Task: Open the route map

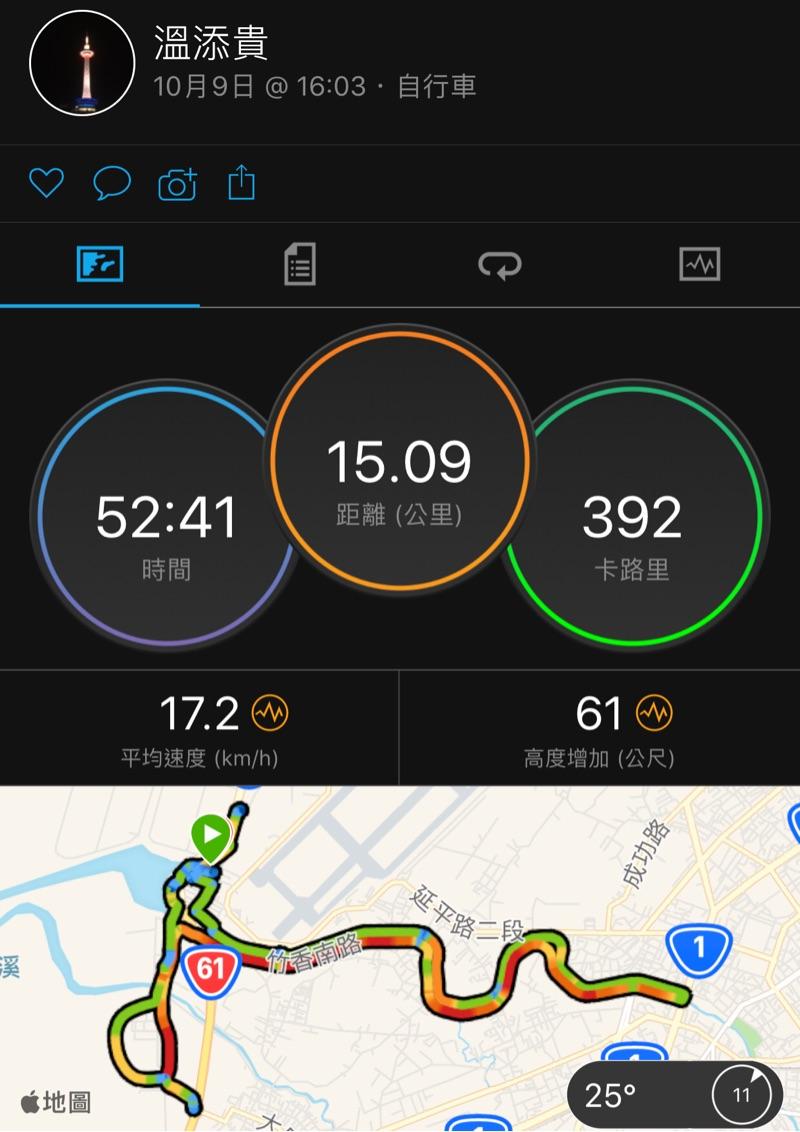Action: click(400, 950)
